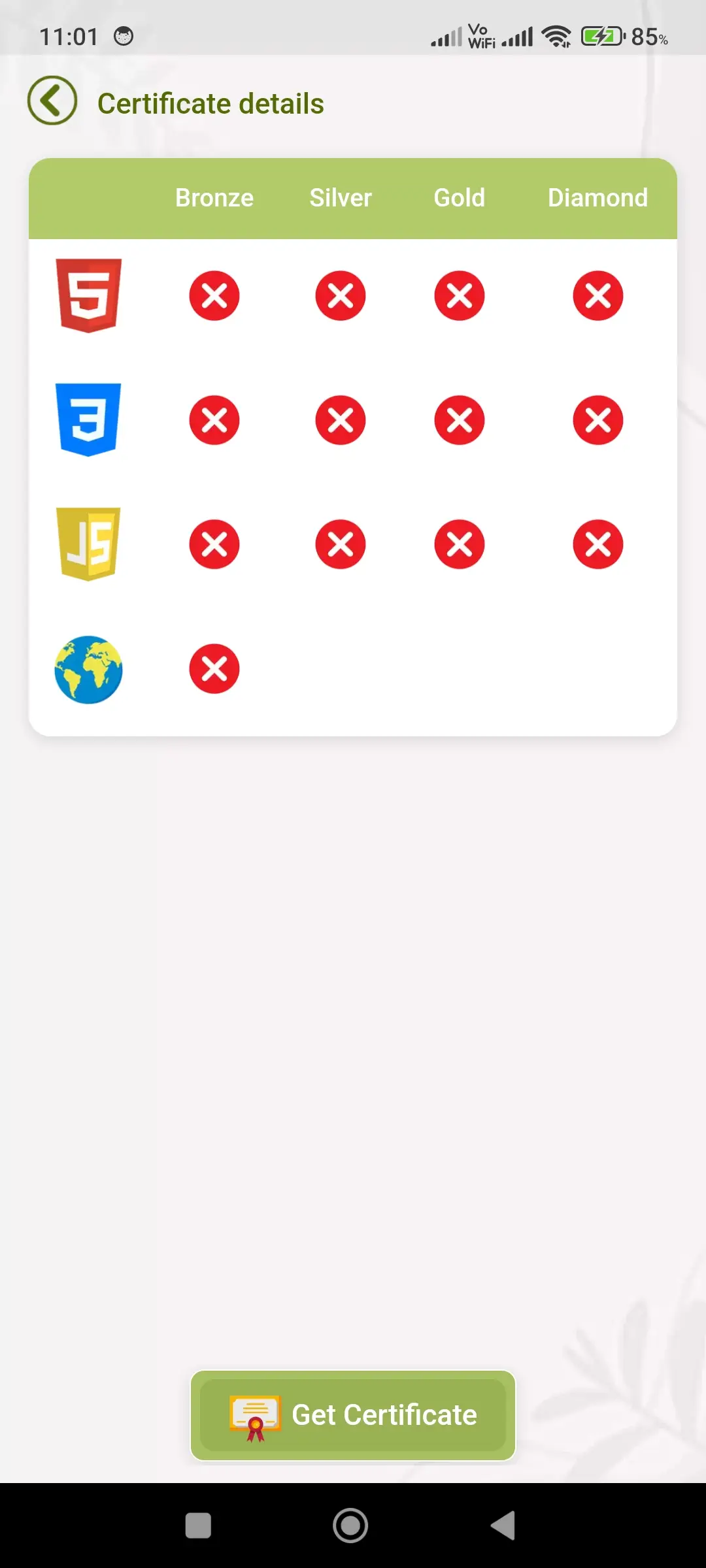Select the HTML5 course icon
This screenshot has height=1568, width=706.
tap(88, 295)
